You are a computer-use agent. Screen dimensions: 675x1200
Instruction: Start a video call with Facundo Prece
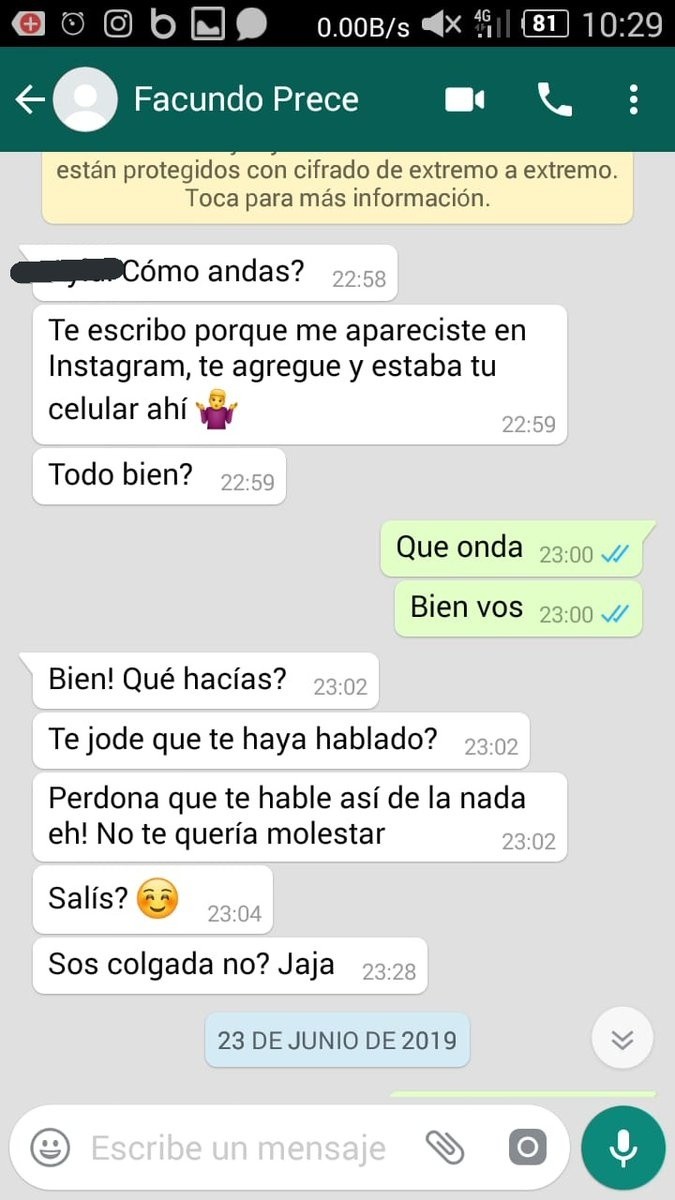tap(465, 99)
